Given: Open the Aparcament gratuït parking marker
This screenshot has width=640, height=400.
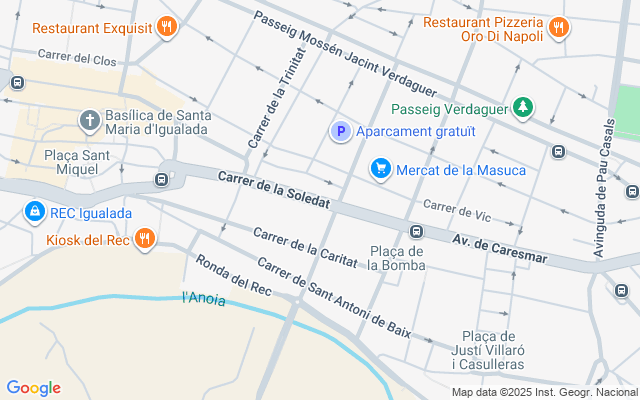Looking at the screenshot, I should (340, 131).
